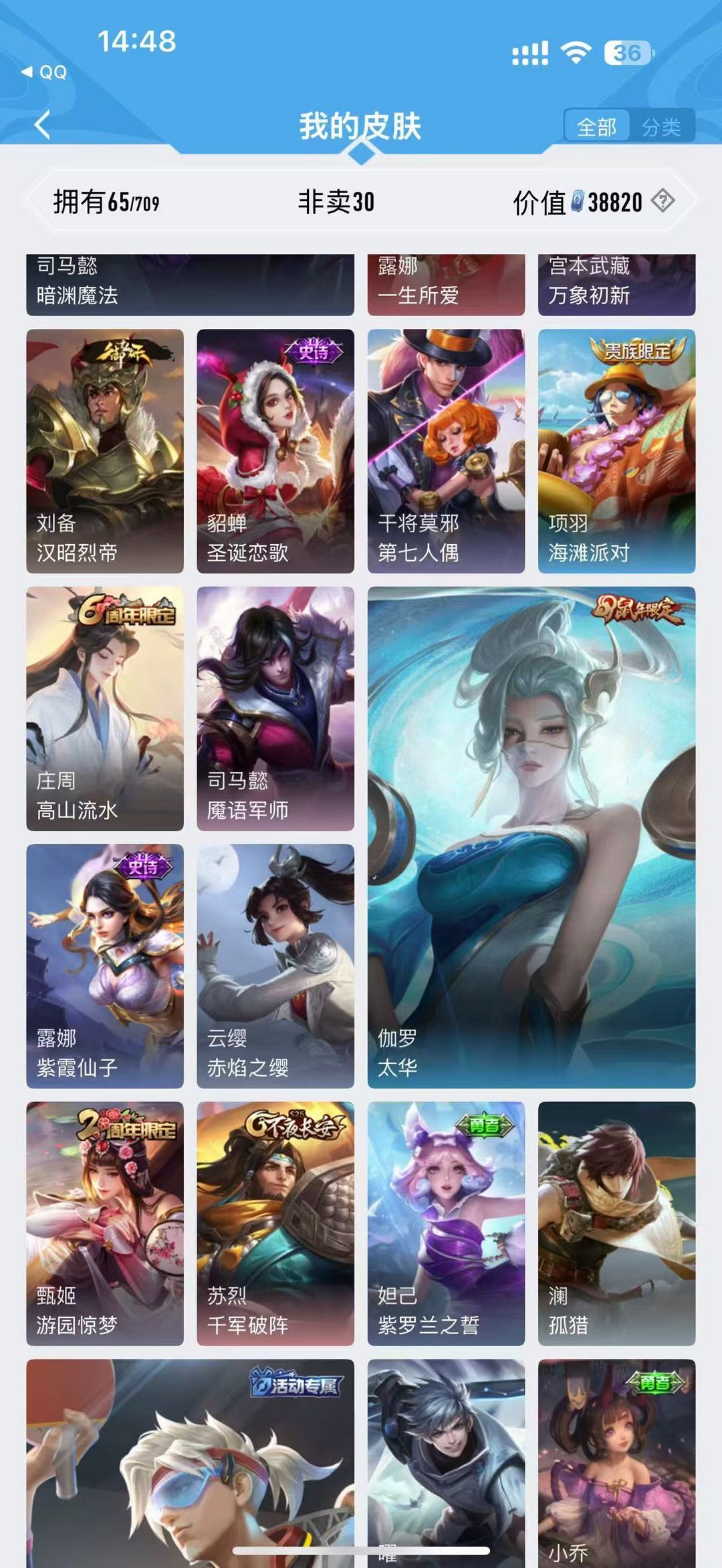Open 司马懿 魇语军师 skin card
The width and height of the screenshot is (722, 1568).
(275, 708)
